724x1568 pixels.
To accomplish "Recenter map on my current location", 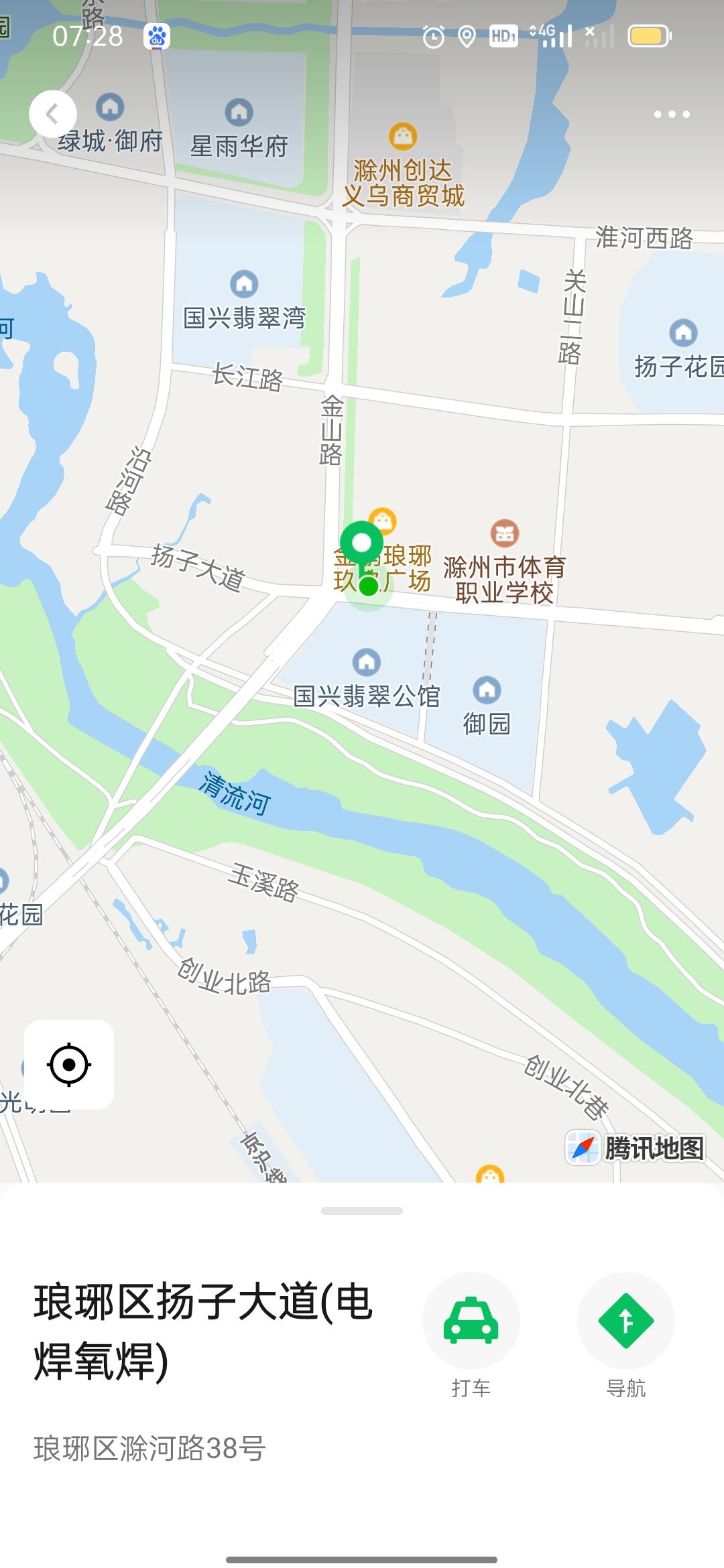I will pos(69,1064).
